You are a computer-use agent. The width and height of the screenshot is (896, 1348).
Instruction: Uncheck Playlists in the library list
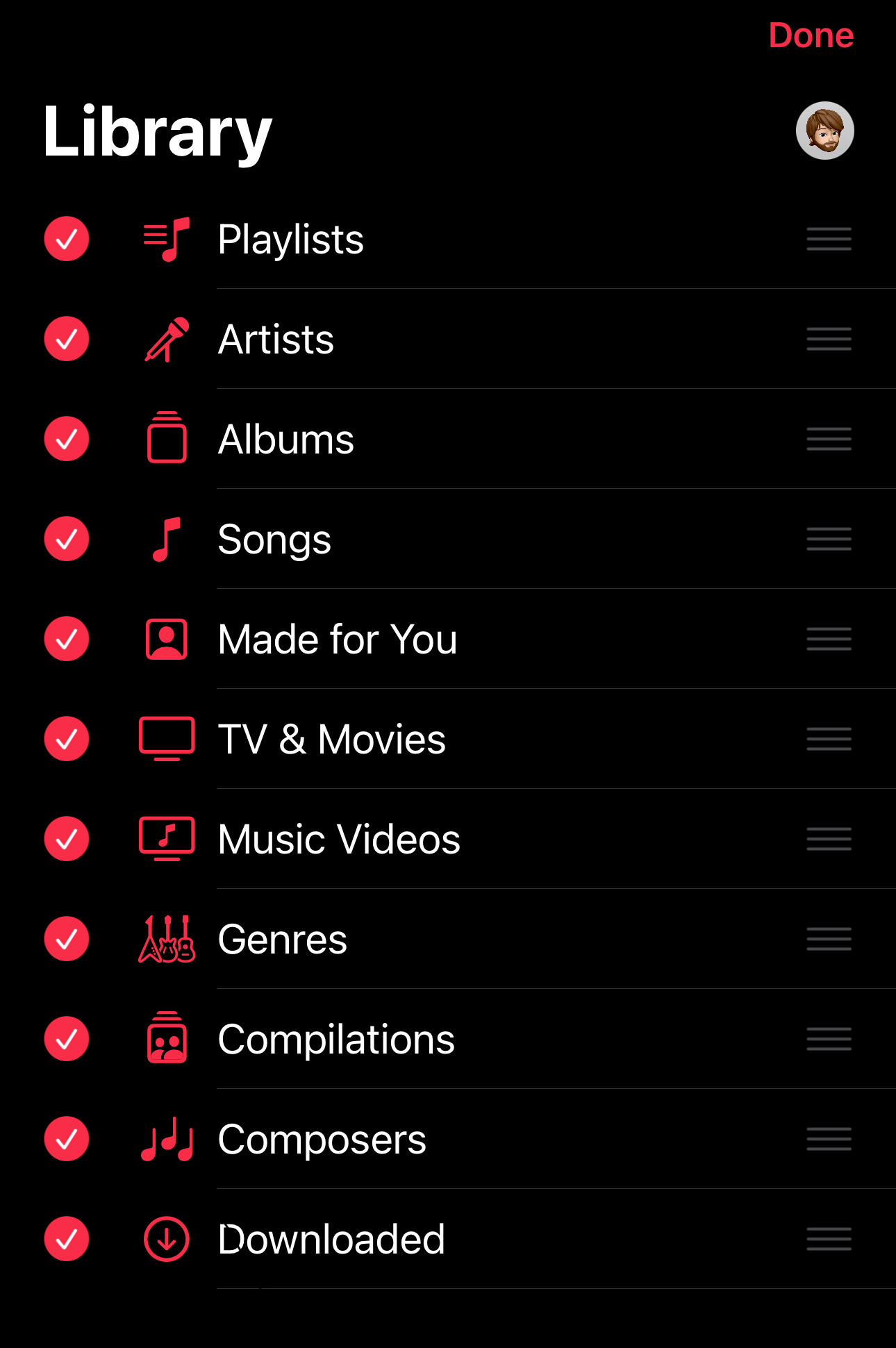[67, 239]
